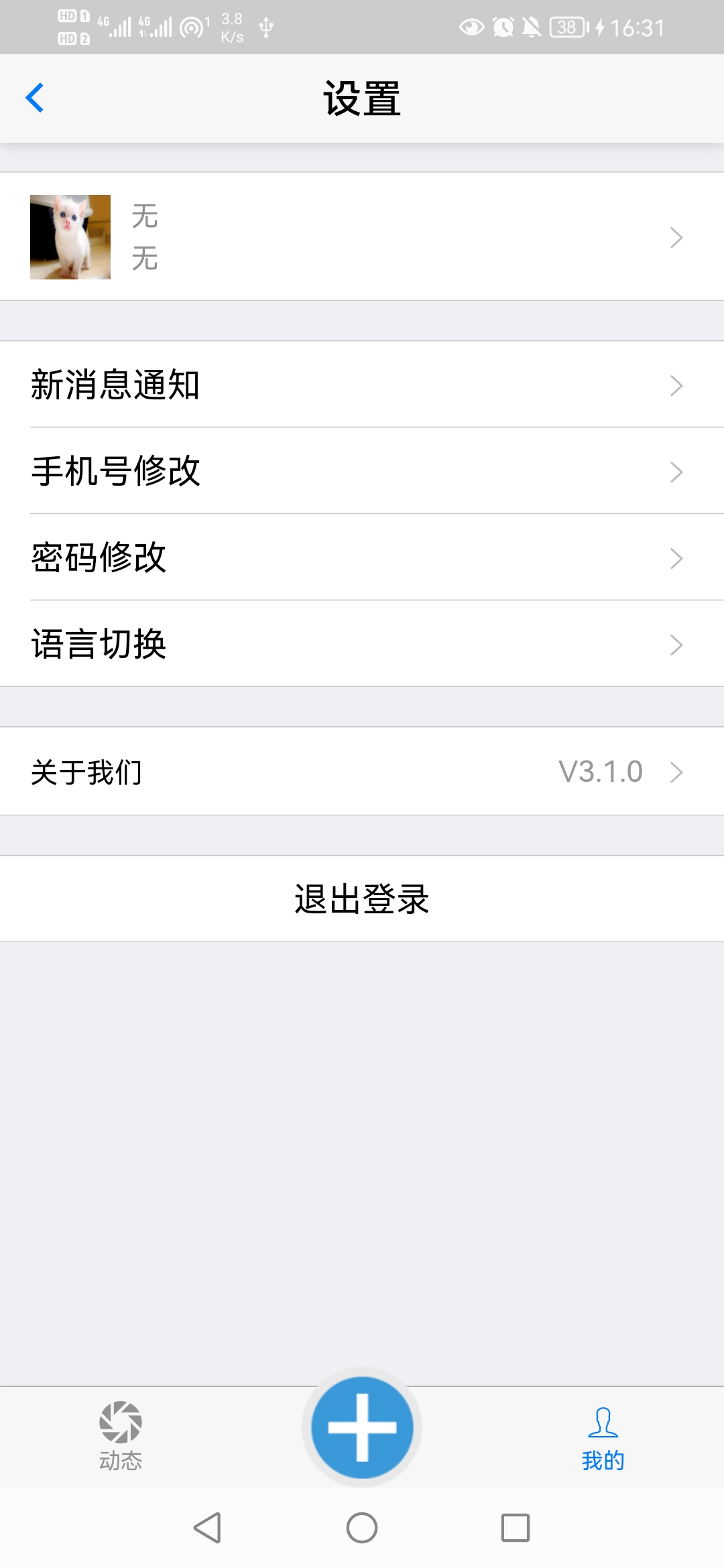Open 手机号修改 option
This screenshot has height=1568, width=724.
[362, 471]
